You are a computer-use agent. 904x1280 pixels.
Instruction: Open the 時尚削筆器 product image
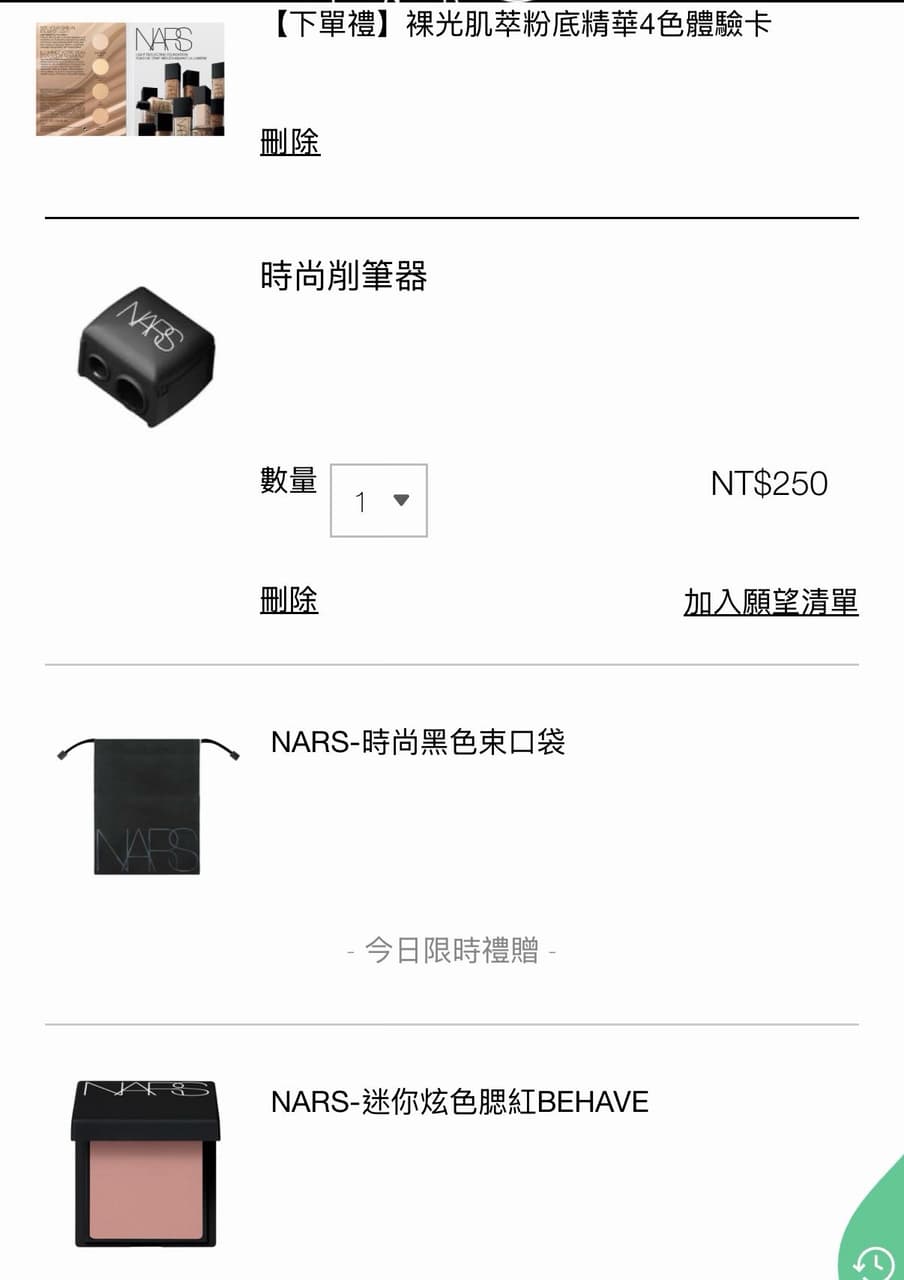(147, 357)
